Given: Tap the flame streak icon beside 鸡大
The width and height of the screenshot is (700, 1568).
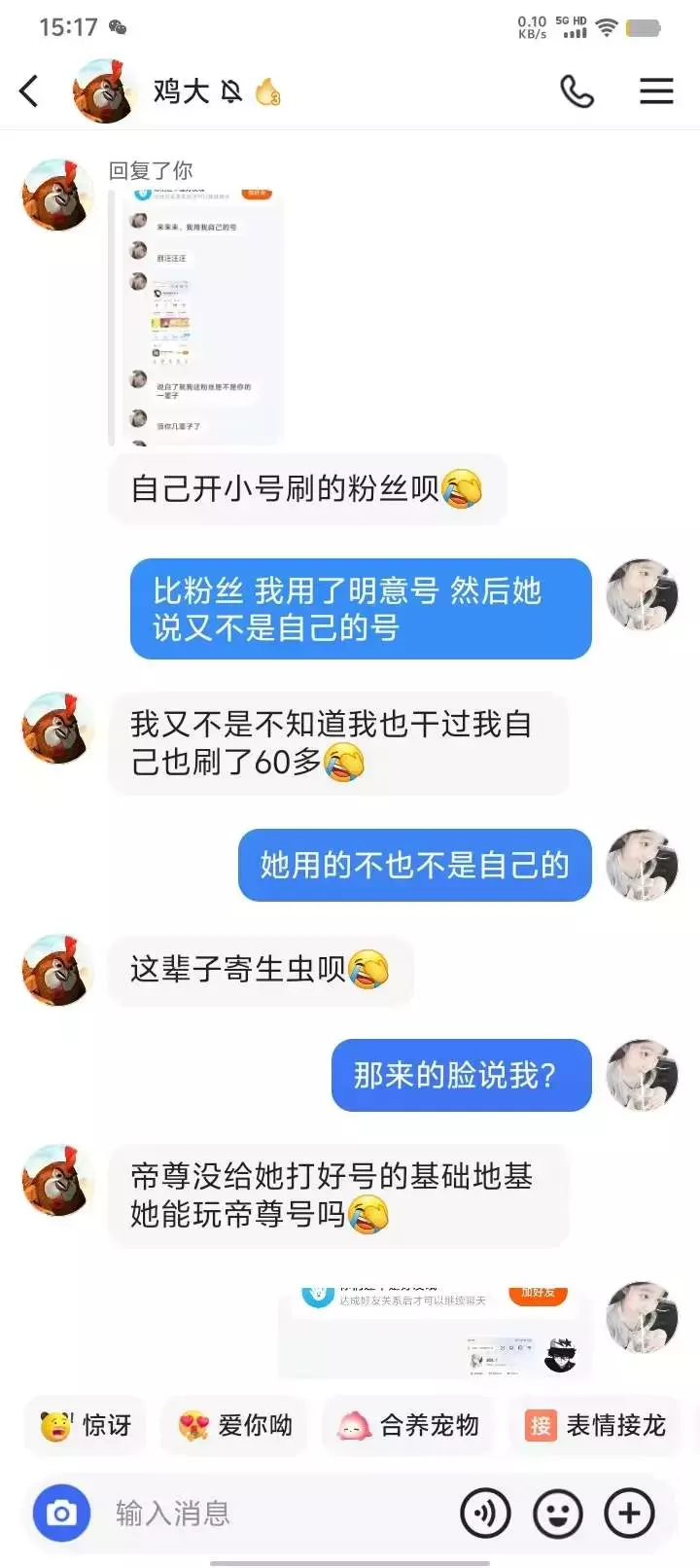Looking at the screenshot, I should click(x=267, y=91).
